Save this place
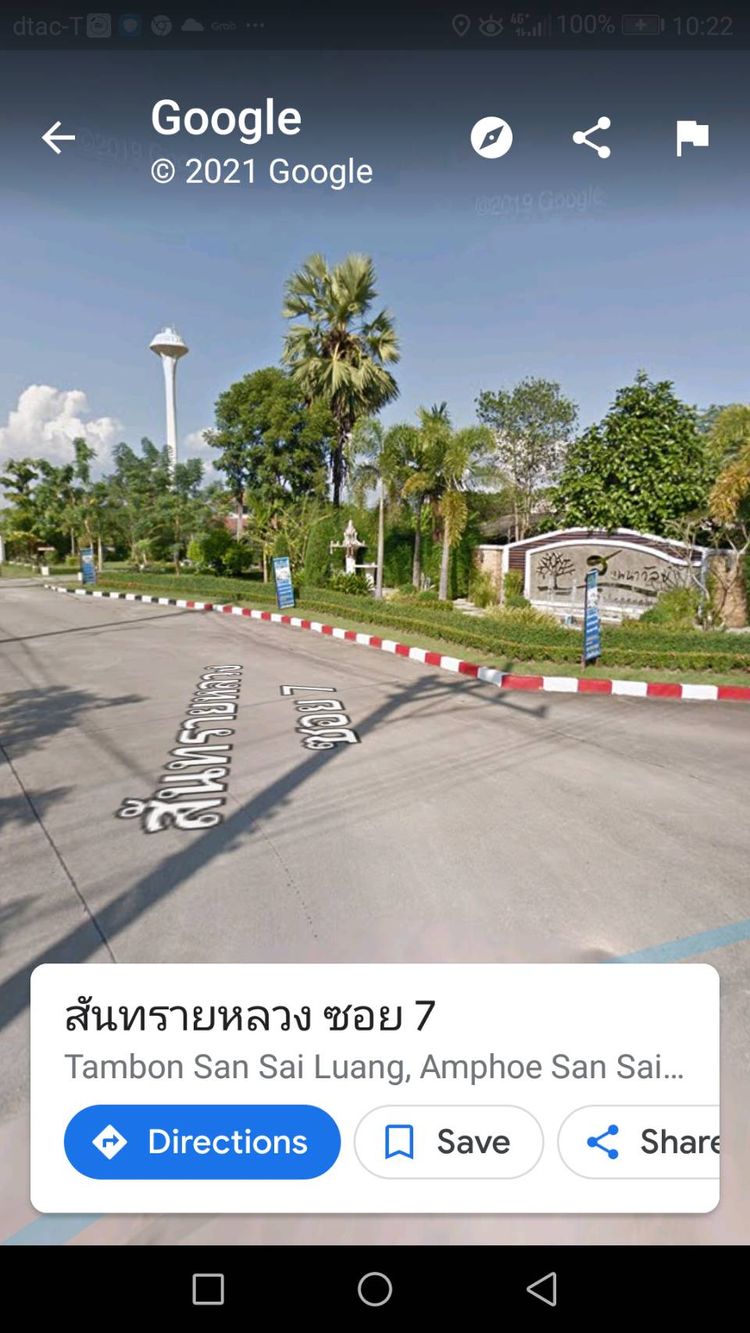Viewport: 750px width, 1333px height. point(448,1141)
